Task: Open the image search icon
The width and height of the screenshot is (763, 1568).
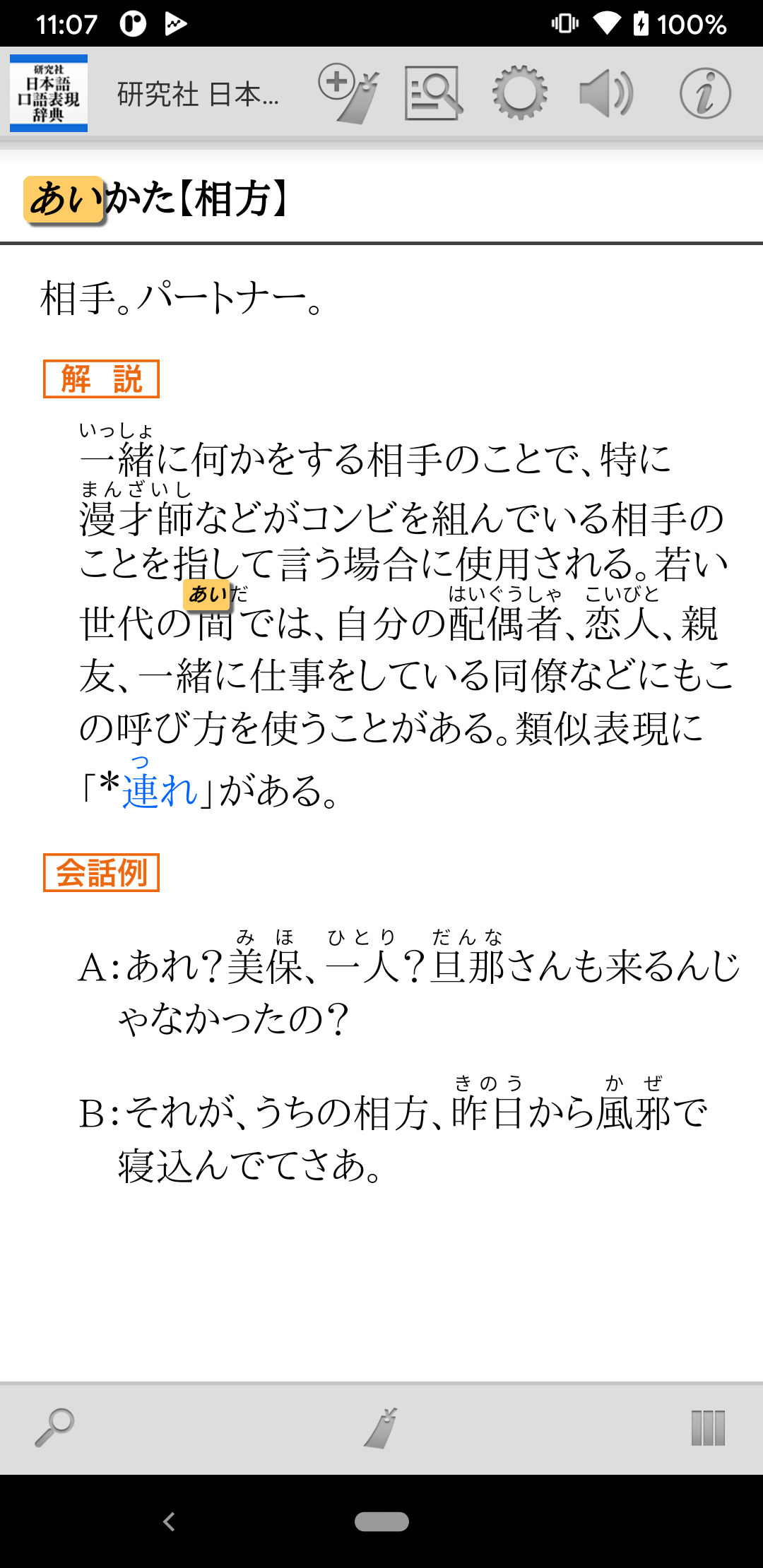Action: 432,93
